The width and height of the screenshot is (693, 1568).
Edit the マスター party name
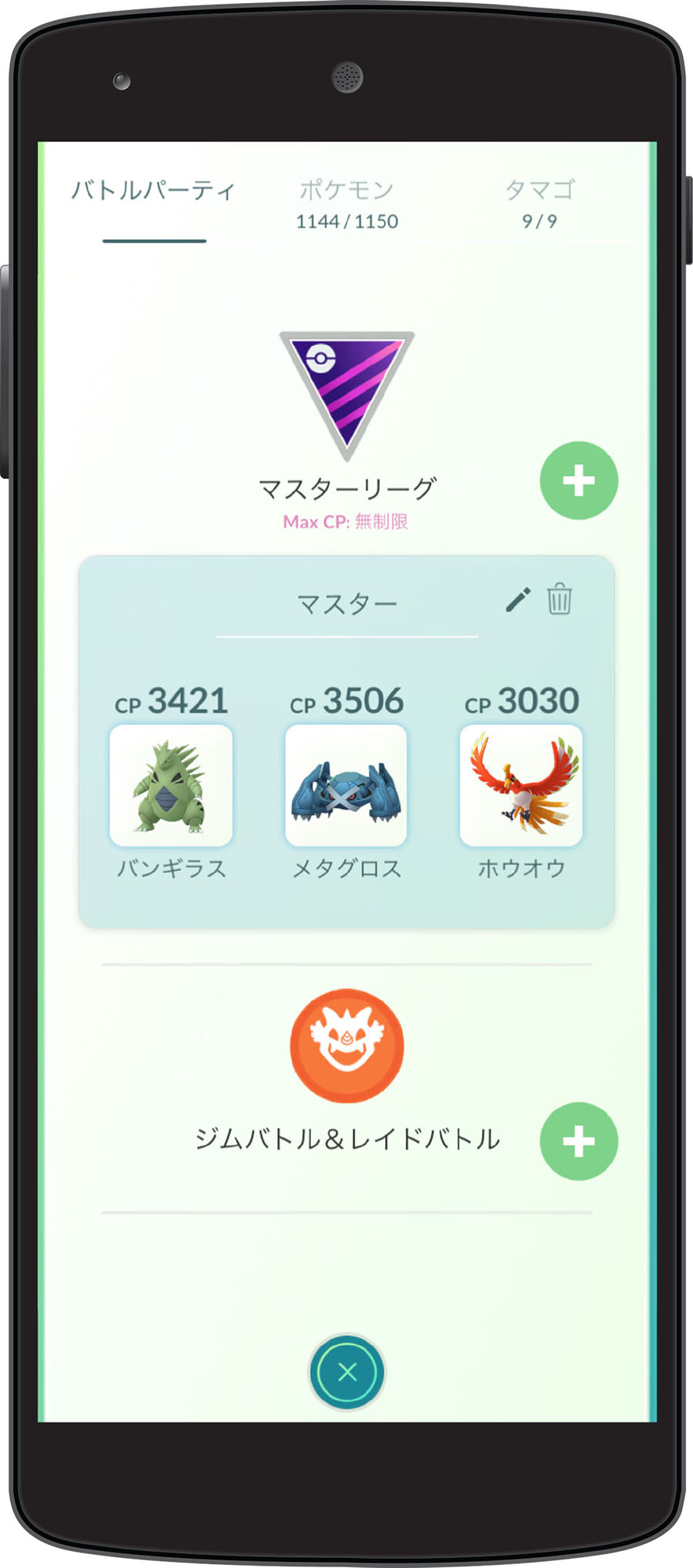coord(518,599)
